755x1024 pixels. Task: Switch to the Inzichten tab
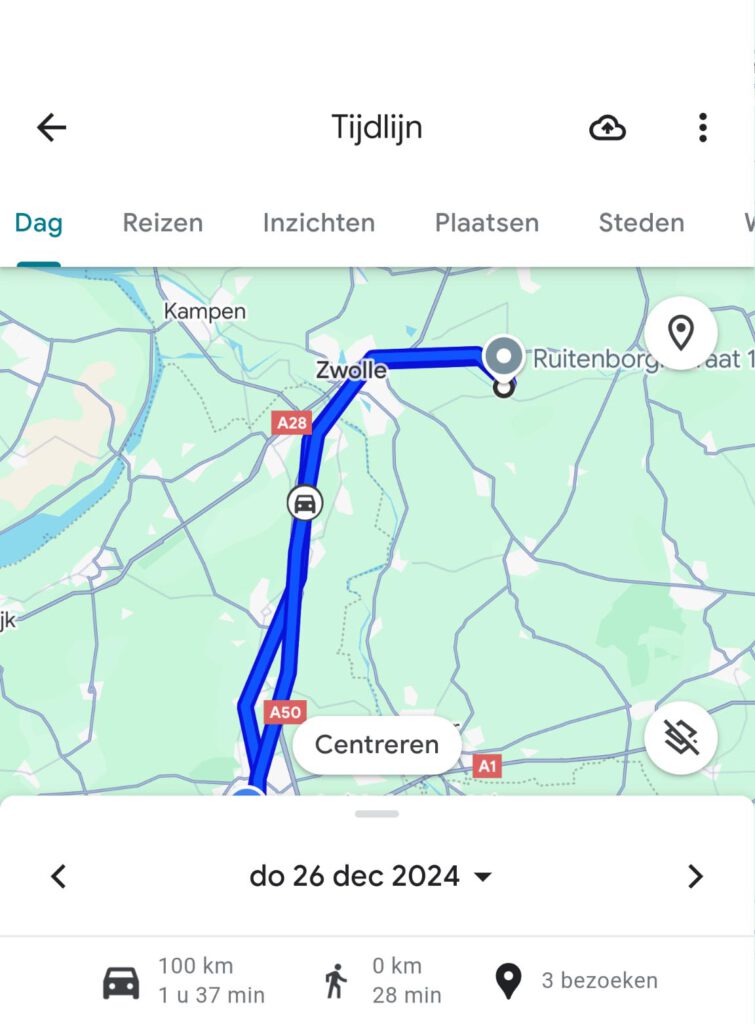(x=319, y=223)
